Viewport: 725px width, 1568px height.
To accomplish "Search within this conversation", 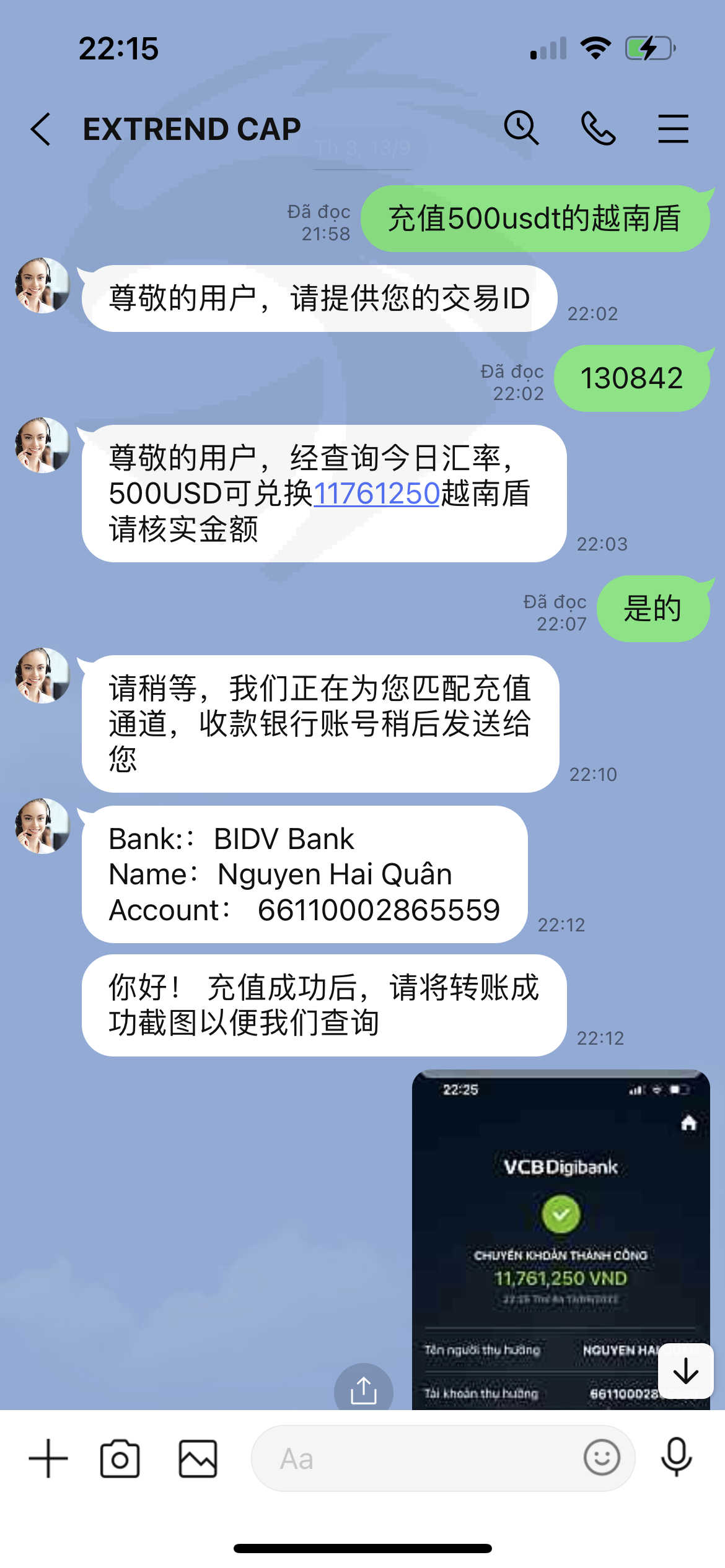I will [521, 128].
